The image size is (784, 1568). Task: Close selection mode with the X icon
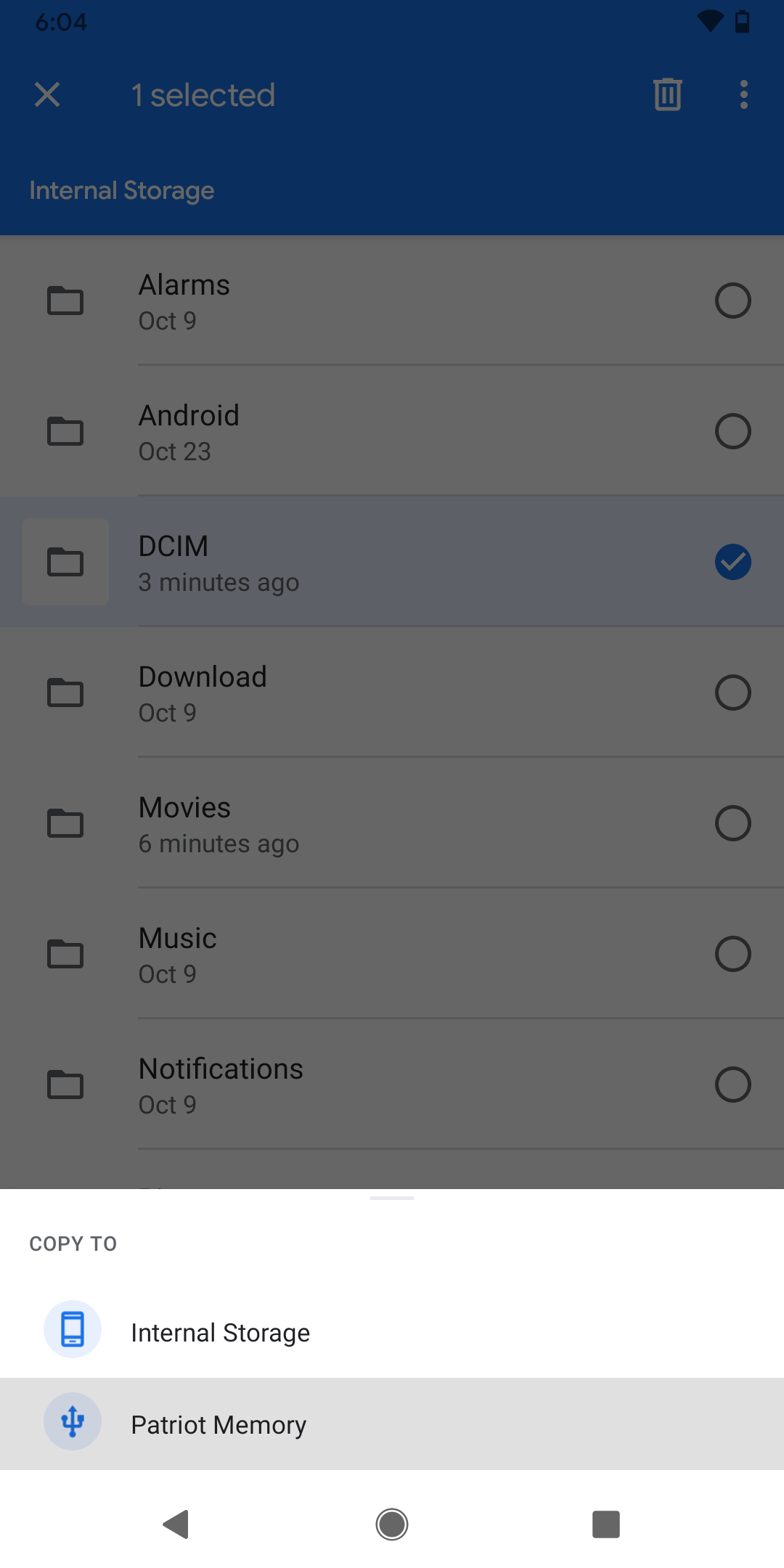click(x=47, y=94)
